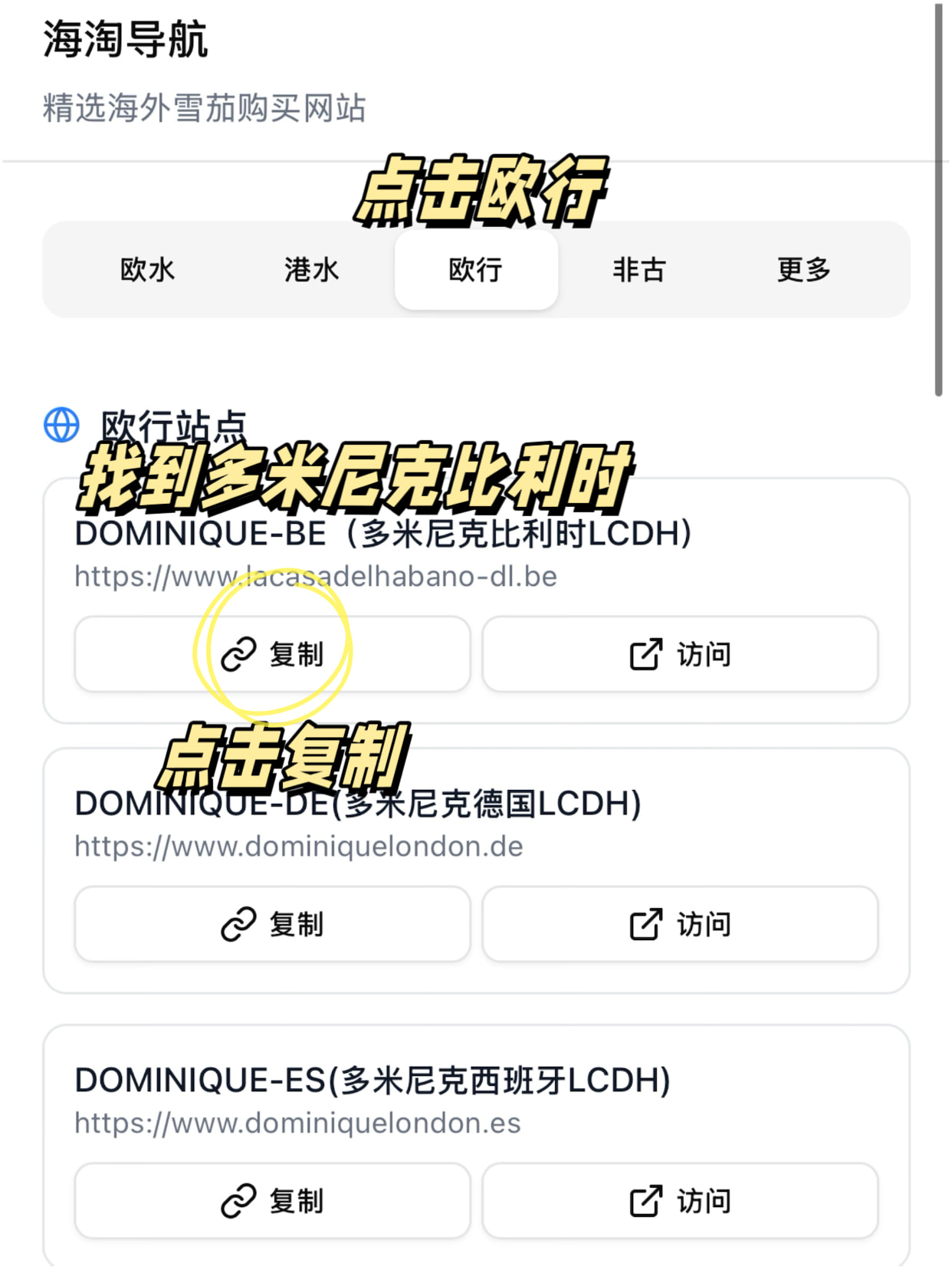Switch to the 港水 tab
952x1270 pixels.
pos(311,270)
